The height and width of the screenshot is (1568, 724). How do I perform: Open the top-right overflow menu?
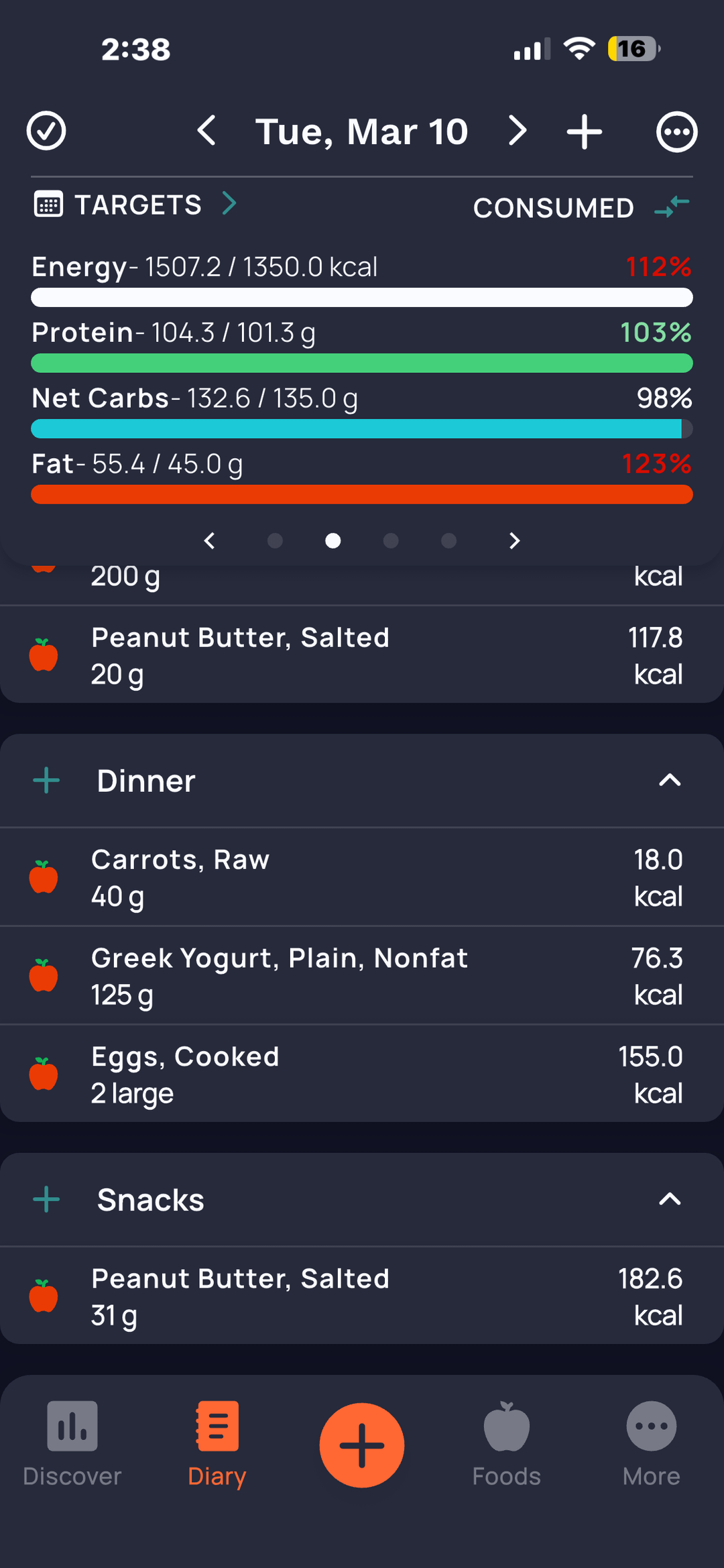point(676,131)
